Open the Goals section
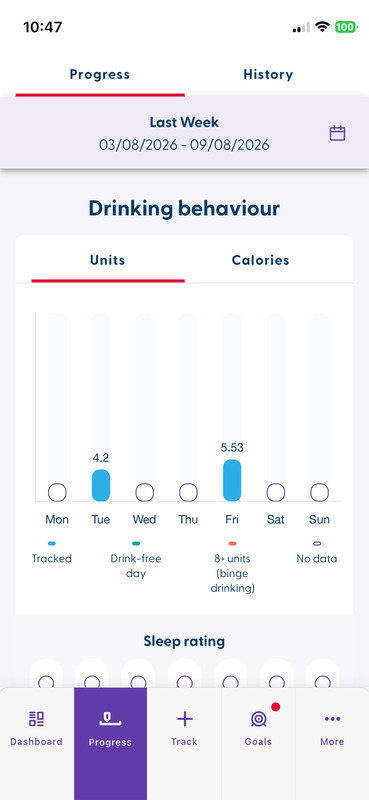 pos(258,728)
